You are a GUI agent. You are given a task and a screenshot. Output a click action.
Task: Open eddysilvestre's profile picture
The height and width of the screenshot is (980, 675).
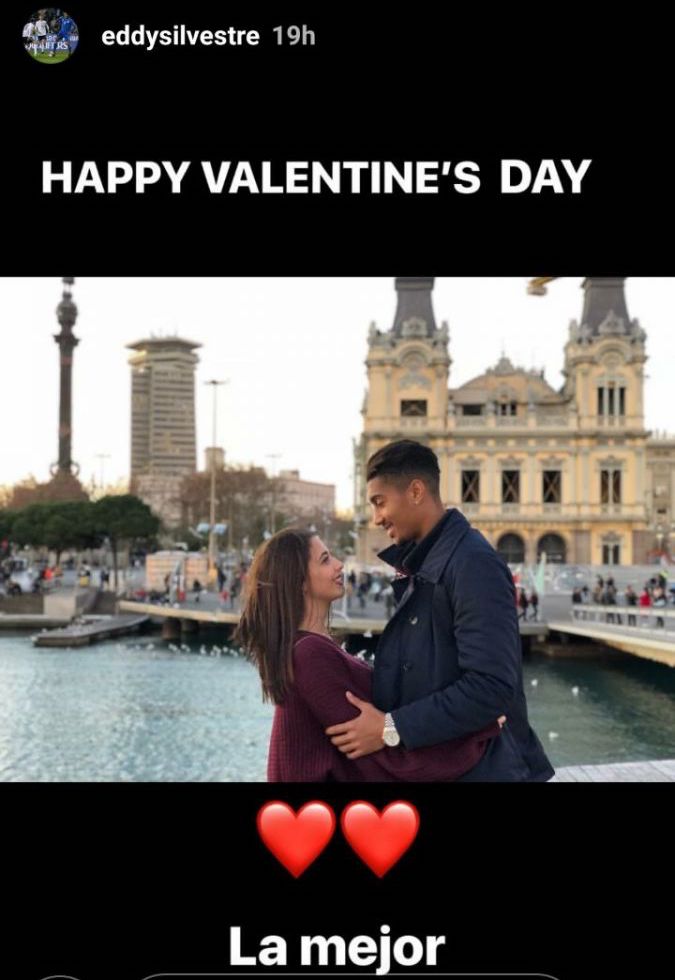50,36
